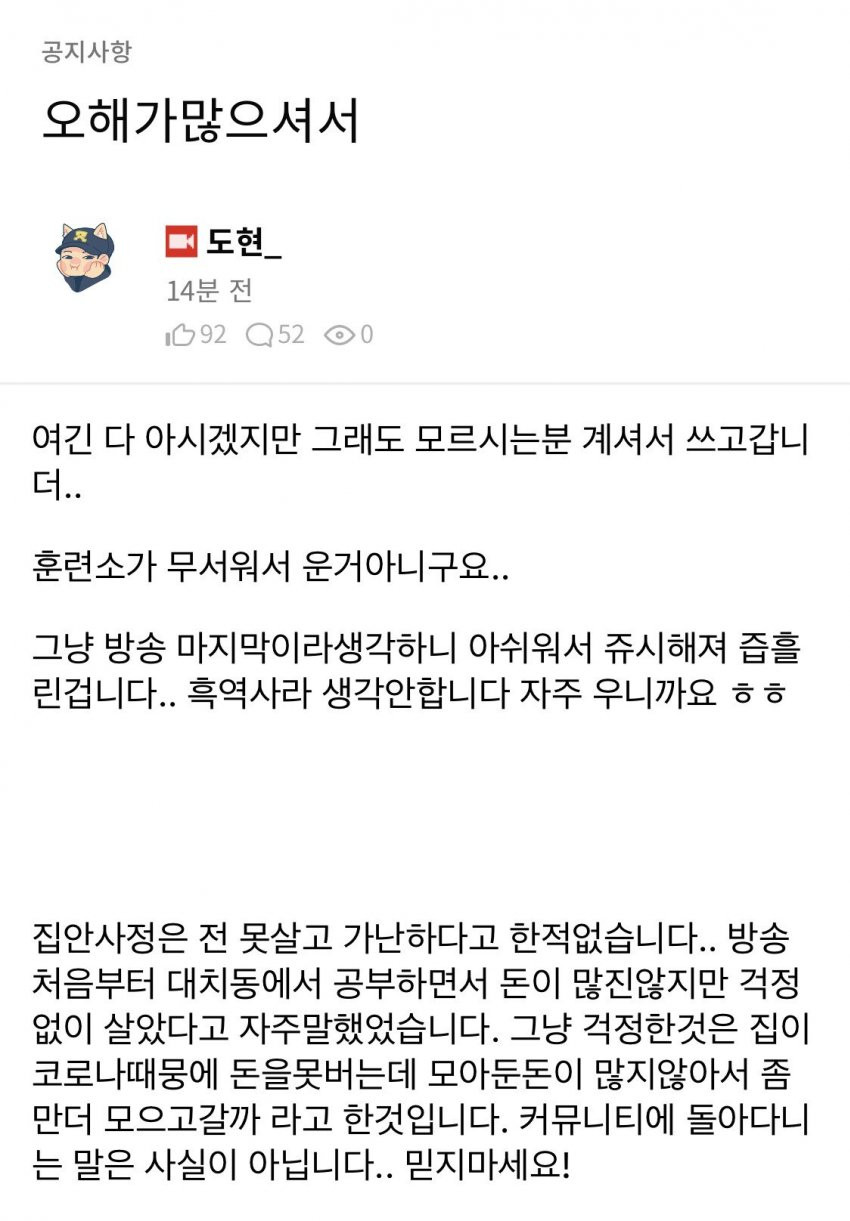Like this post with the thumbs-up icon
This screenshot has height=1221, width=850.
[x=180, y=335]
